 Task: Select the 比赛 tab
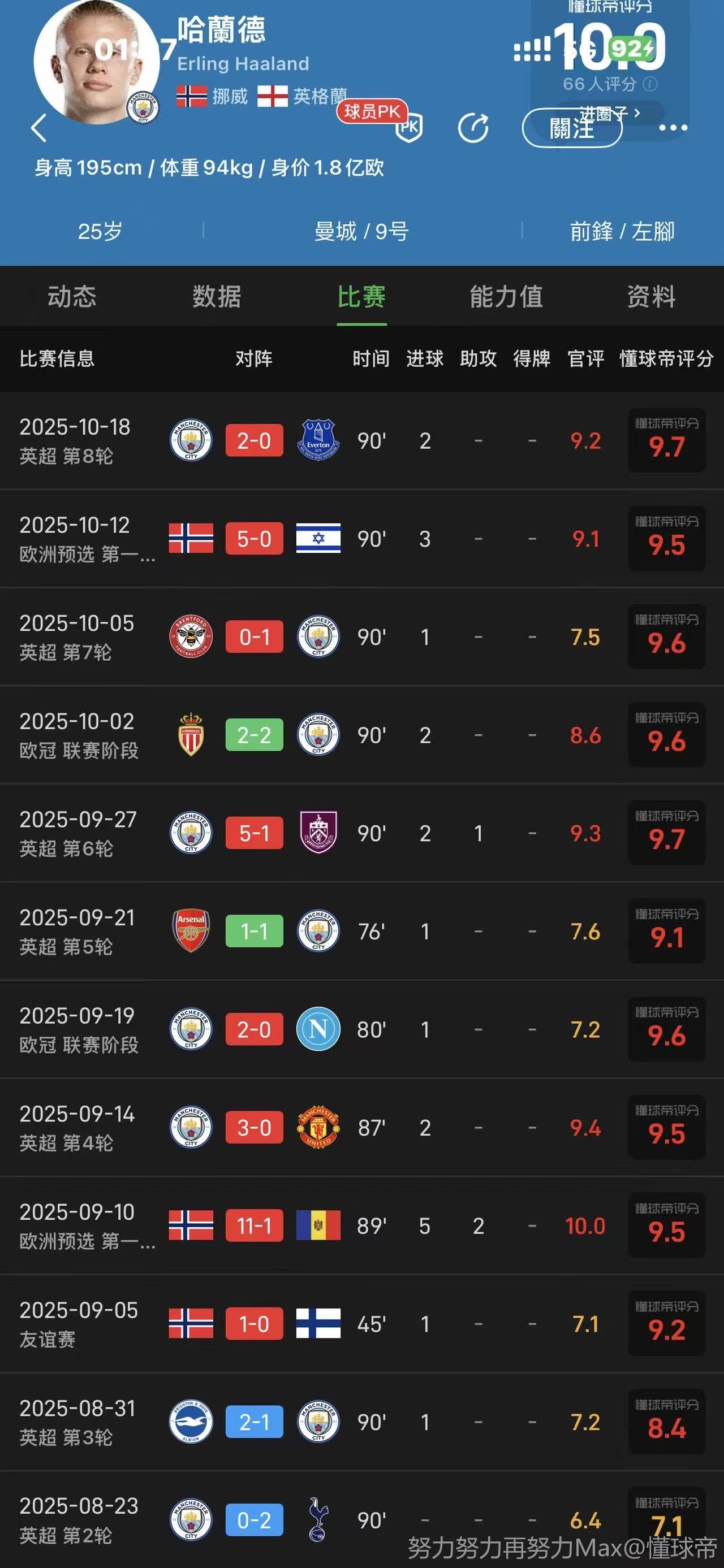(x=361, y=297)
